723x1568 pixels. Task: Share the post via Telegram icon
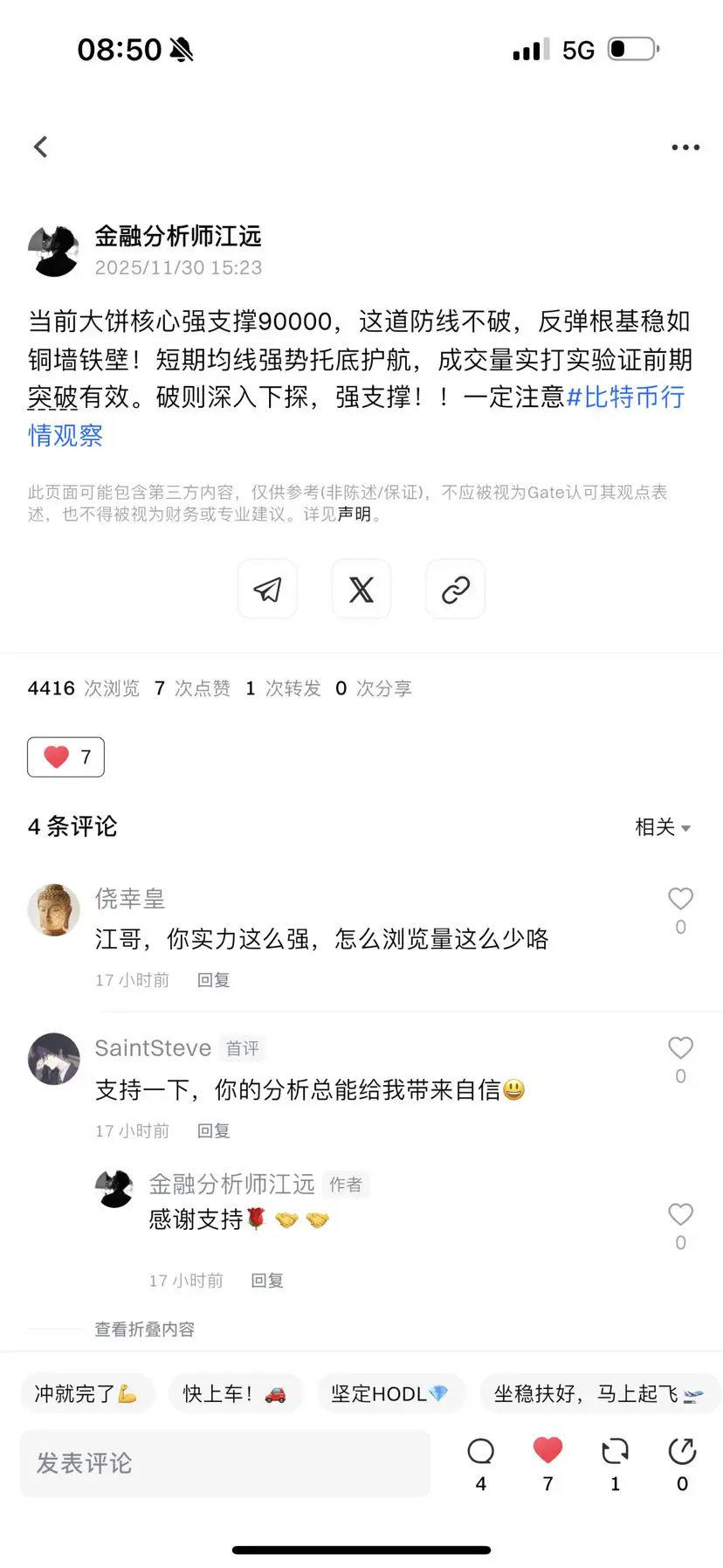tap(267, 589)
